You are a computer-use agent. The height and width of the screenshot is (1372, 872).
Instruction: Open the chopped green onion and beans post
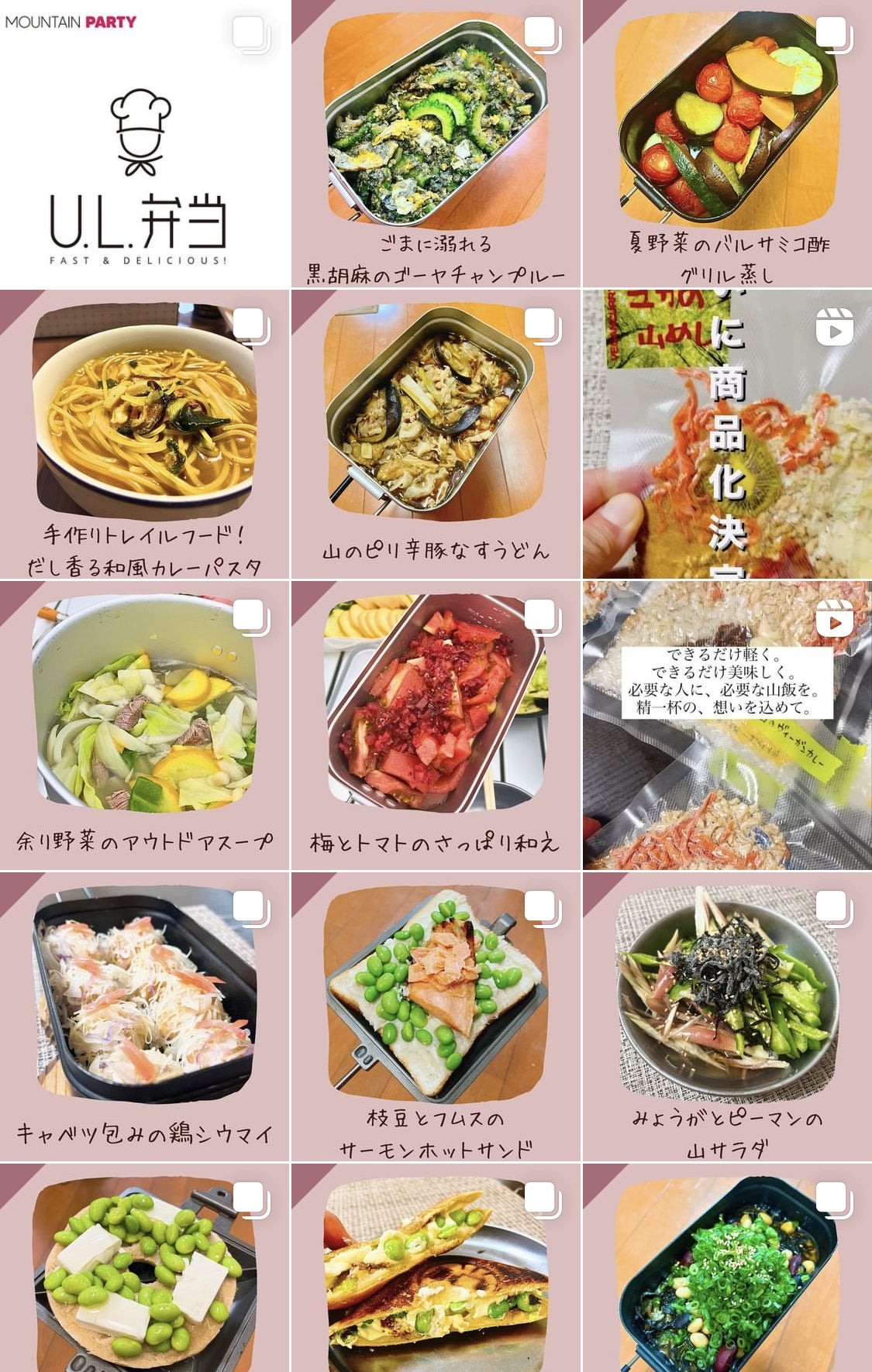[x=727, y=1269]
